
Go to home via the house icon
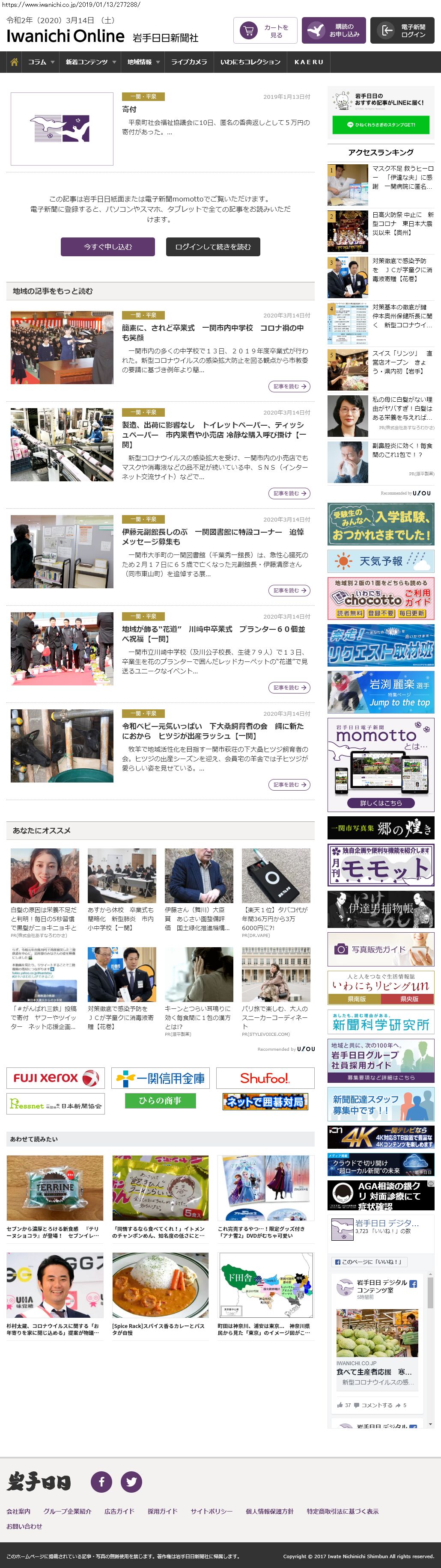pyautogui.click(x=14, y=62)
